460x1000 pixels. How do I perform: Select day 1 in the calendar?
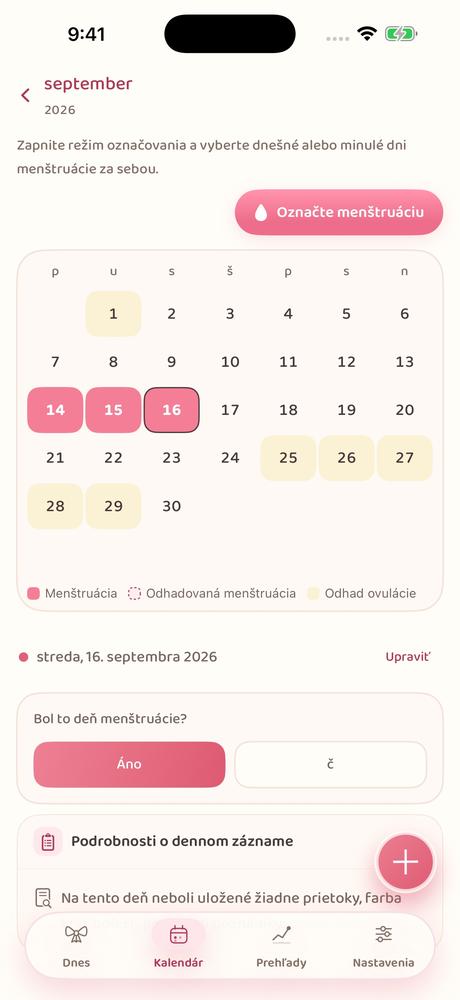click(114, 314)
